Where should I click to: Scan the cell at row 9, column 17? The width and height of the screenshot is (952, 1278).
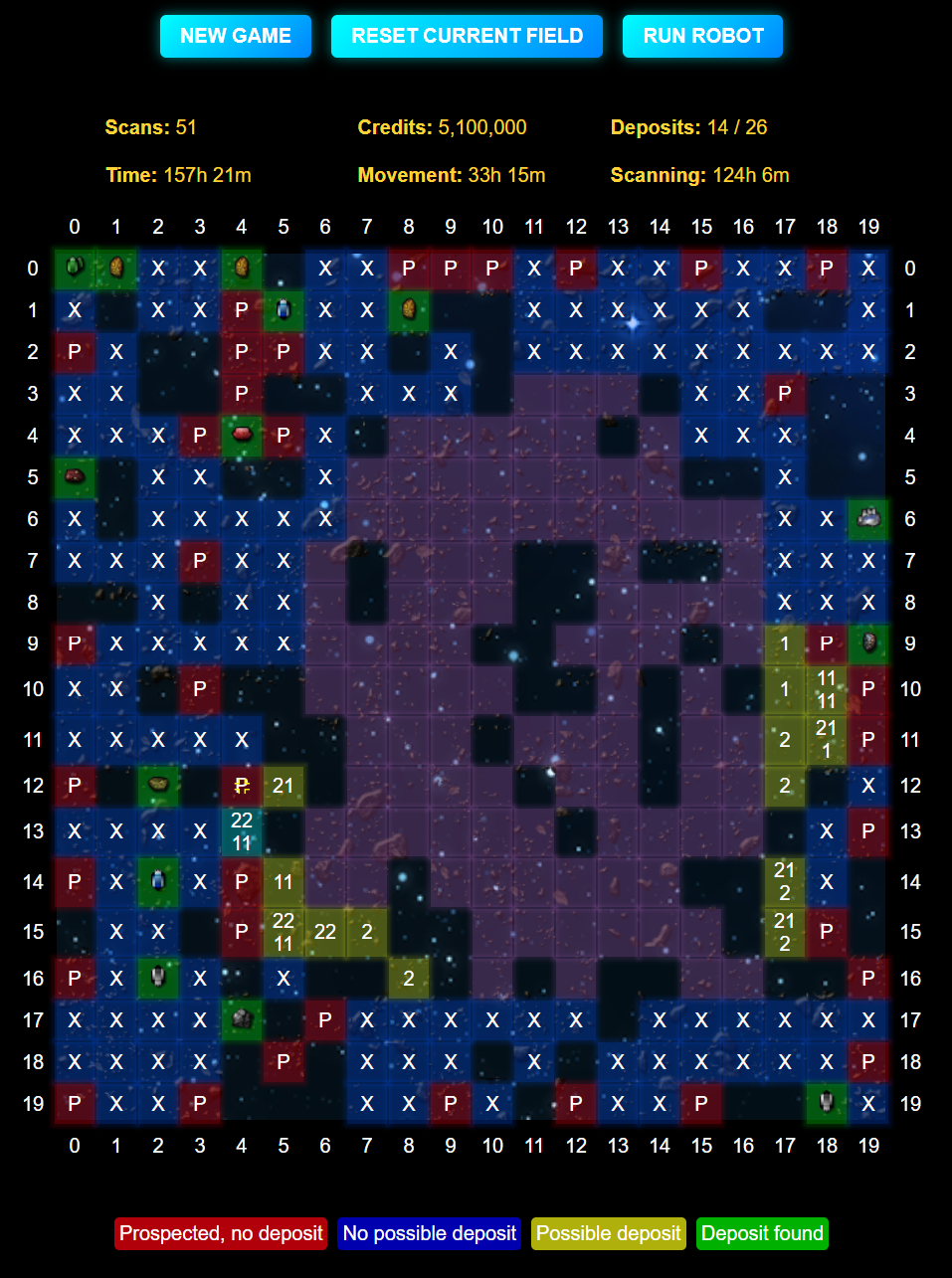point(785,643)
